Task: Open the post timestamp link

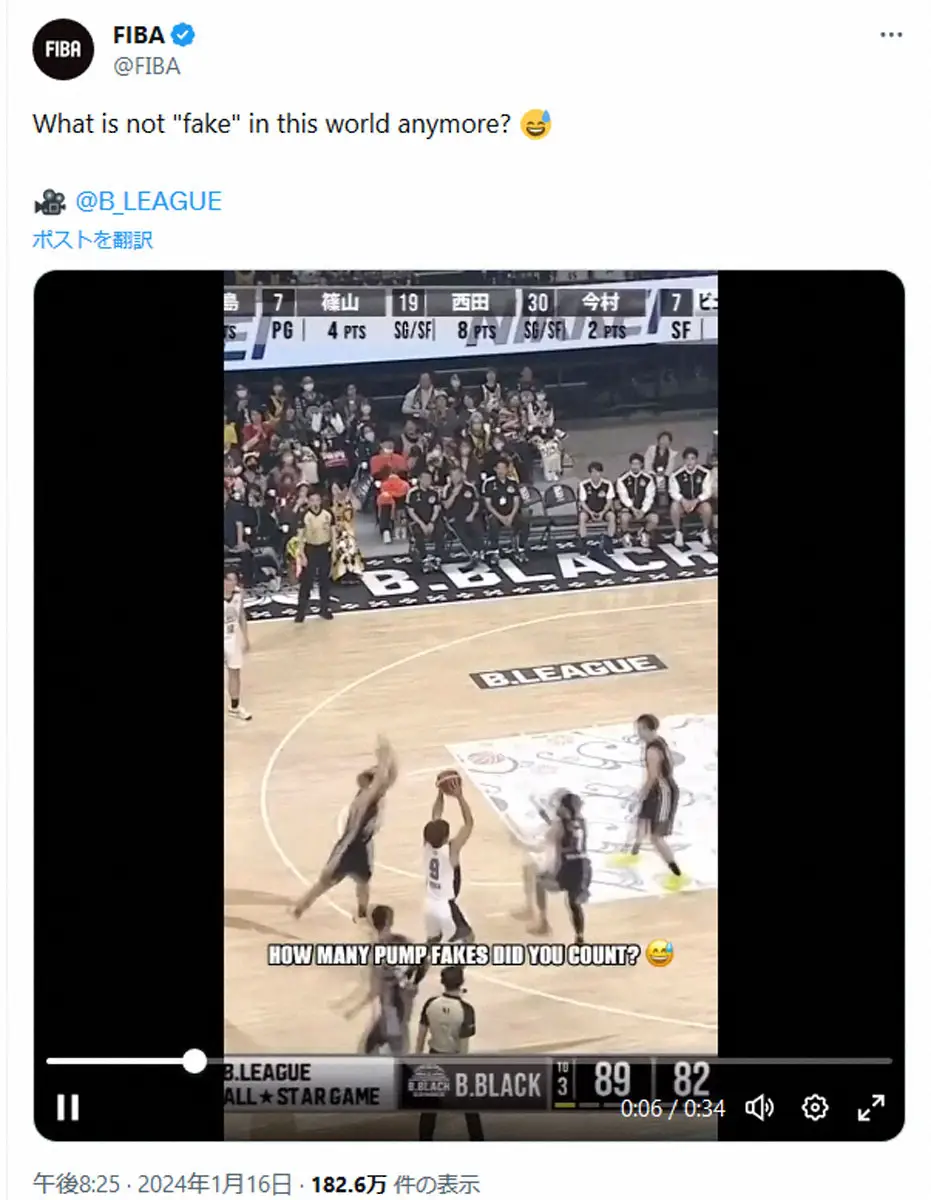Action: click(163, 1185)
